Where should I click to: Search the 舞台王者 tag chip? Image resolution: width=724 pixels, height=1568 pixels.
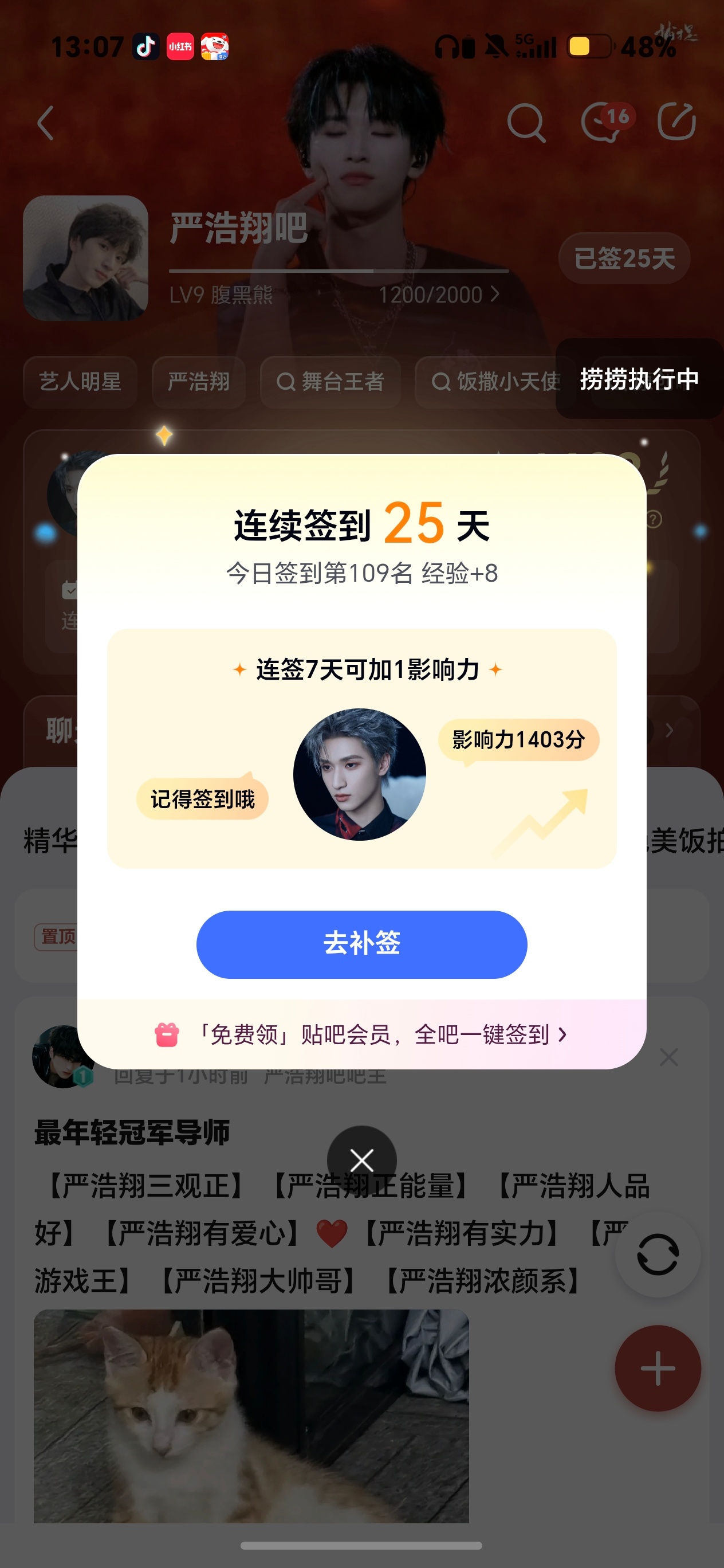pos(330,382)
